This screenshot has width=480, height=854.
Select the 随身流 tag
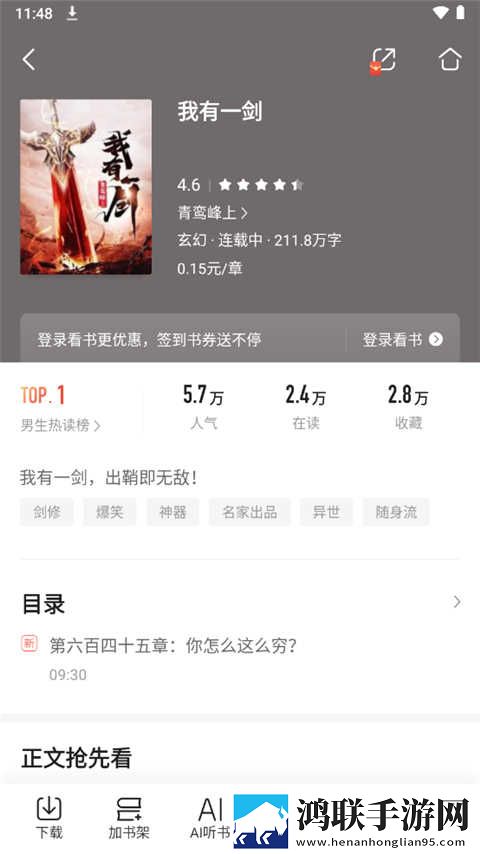point(396,512)
